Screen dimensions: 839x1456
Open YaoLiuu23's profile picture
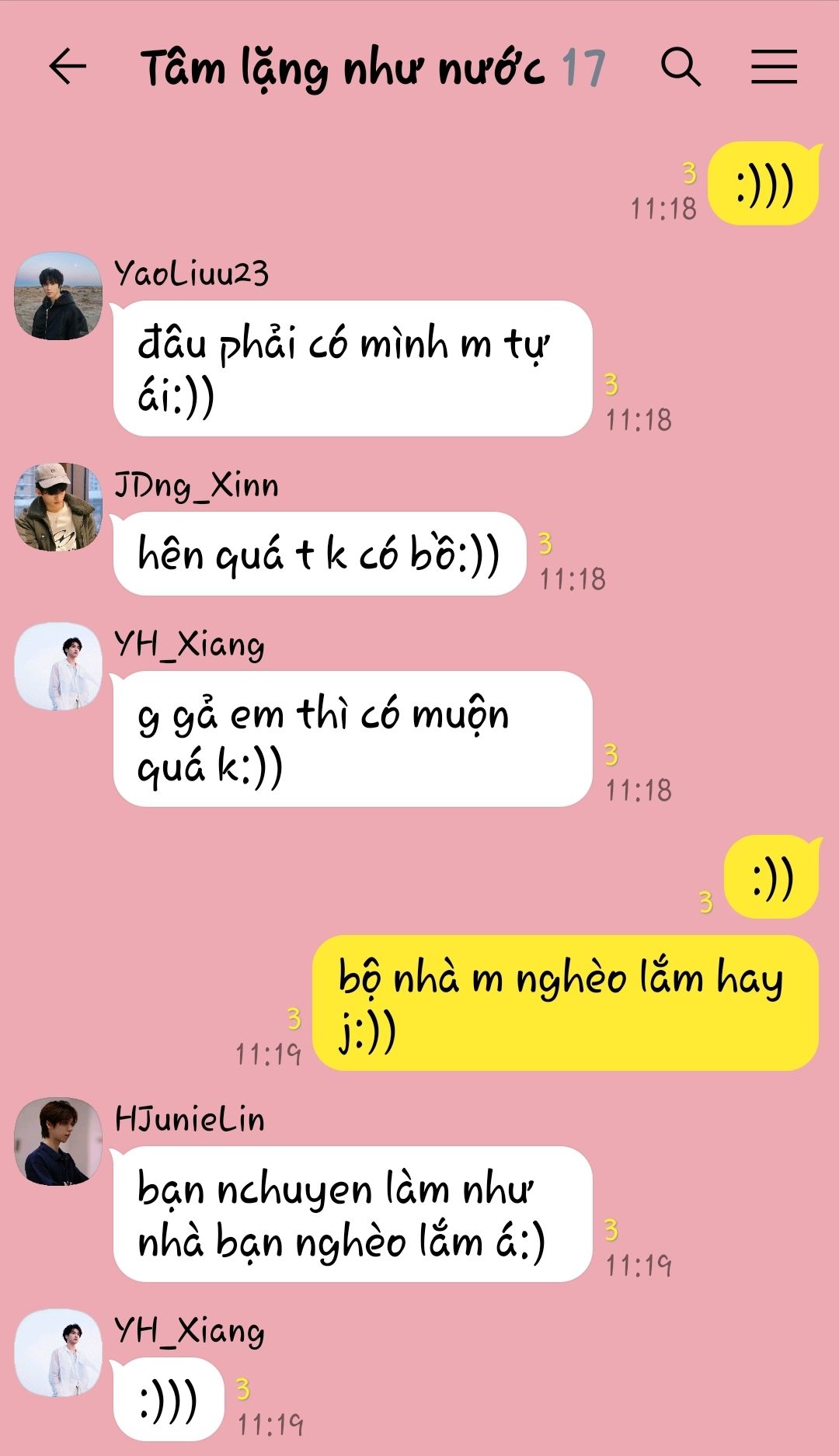(x=58, y=296)
